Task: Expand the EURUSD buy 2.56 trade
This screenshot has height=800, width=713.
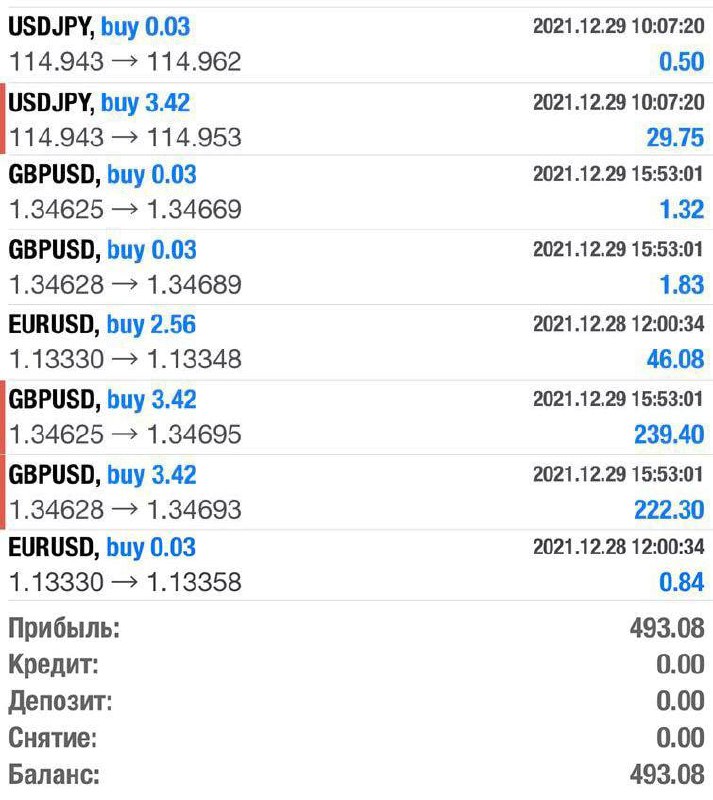Action: click(356, 342)
